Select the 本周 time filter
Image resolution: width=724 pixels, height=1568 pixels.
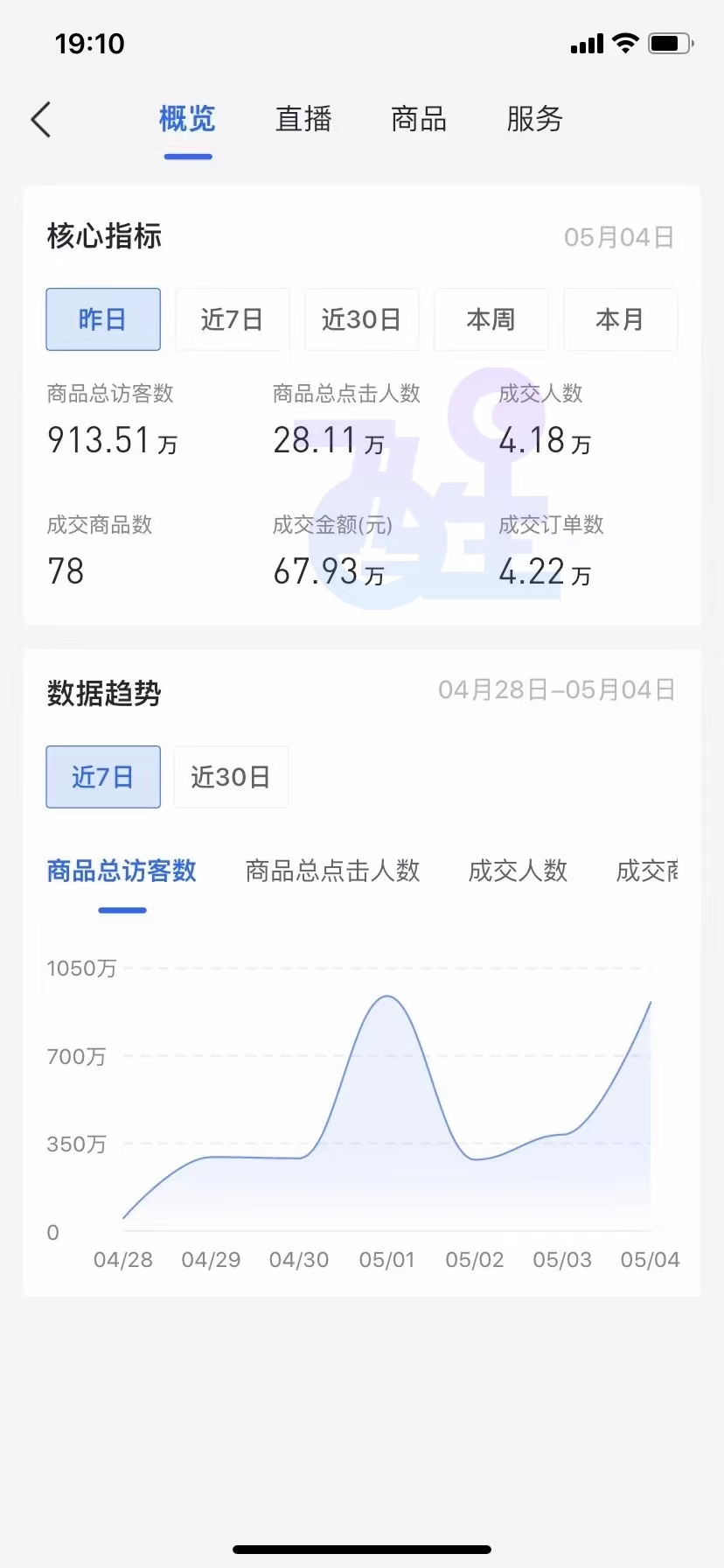[x=491, y=319]
